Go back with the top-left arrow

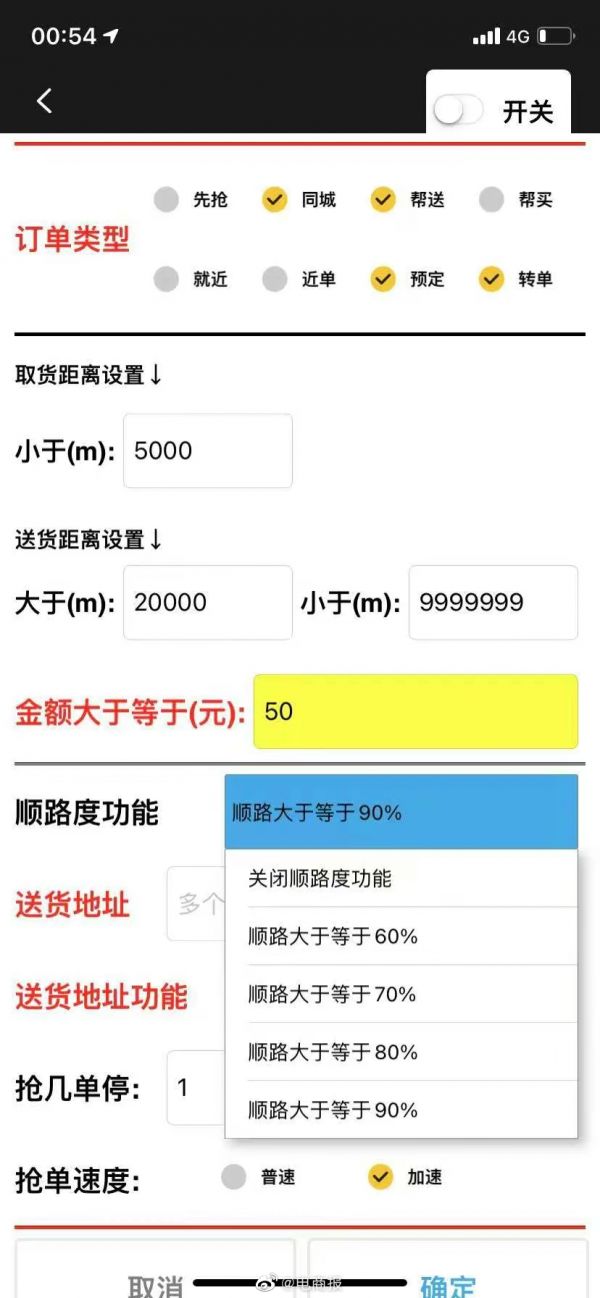point(44,101)
